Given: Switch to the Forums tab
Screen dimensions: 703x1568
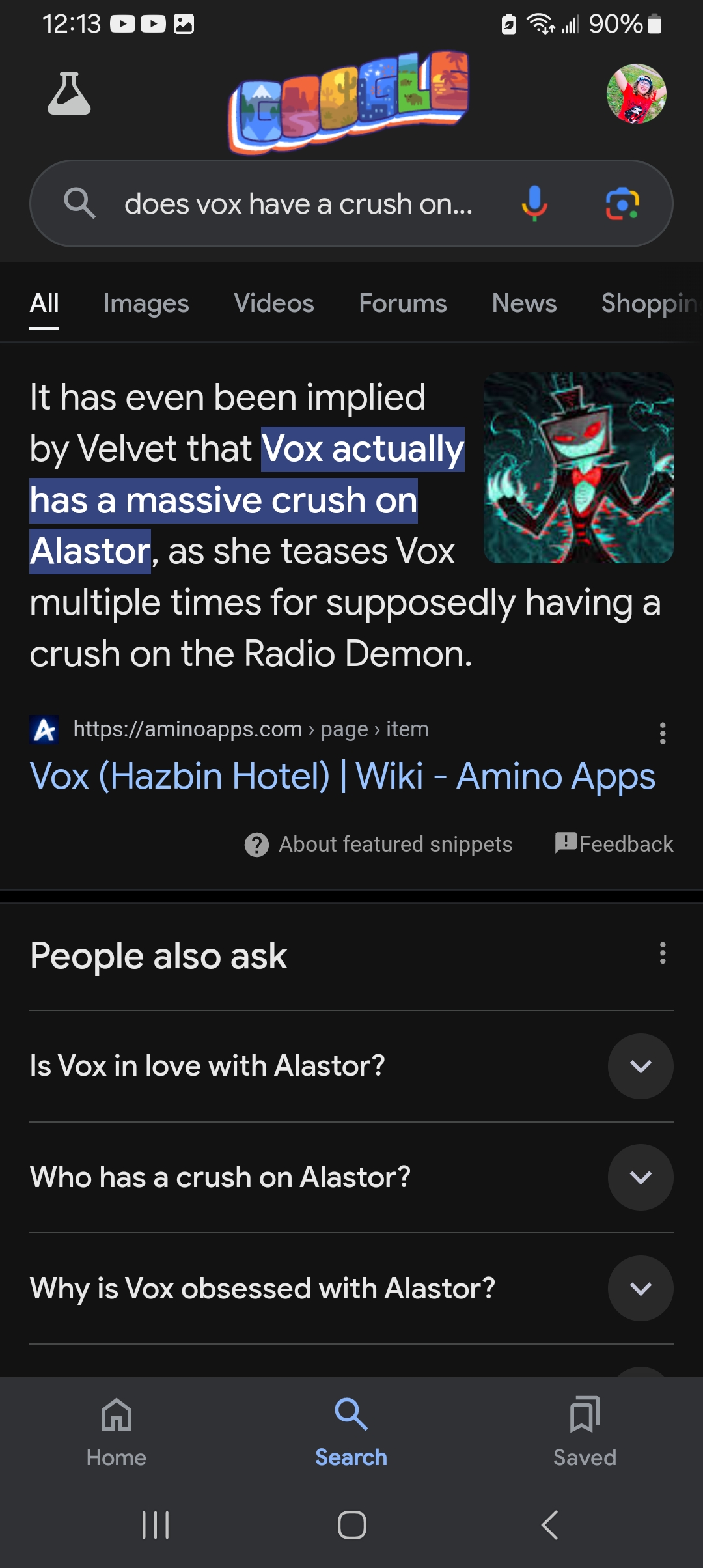Looking at the screenshot, I should 402,303.
